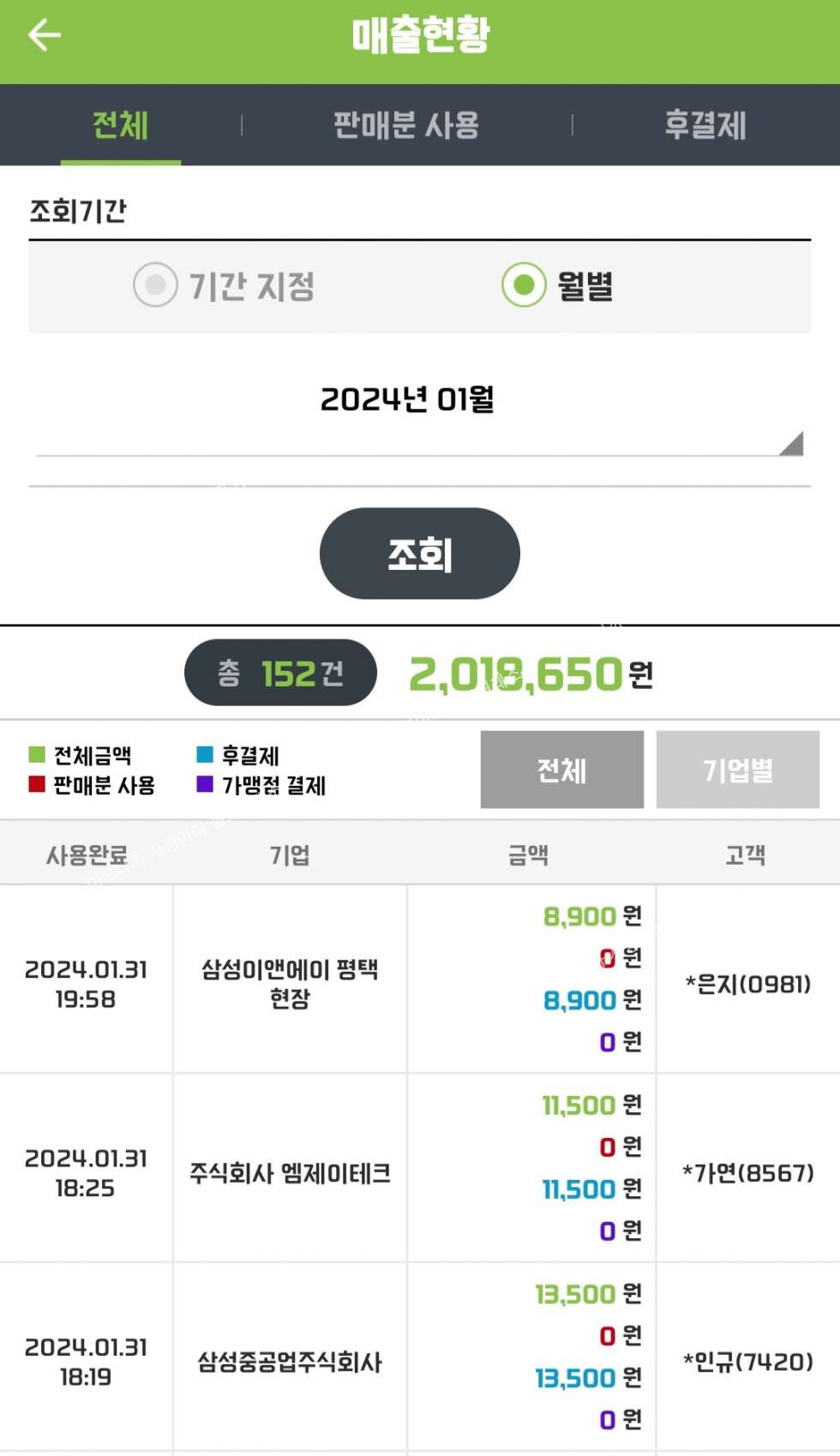
Task: Select the 기간 지정 radio option
Action: click(156, 285)
